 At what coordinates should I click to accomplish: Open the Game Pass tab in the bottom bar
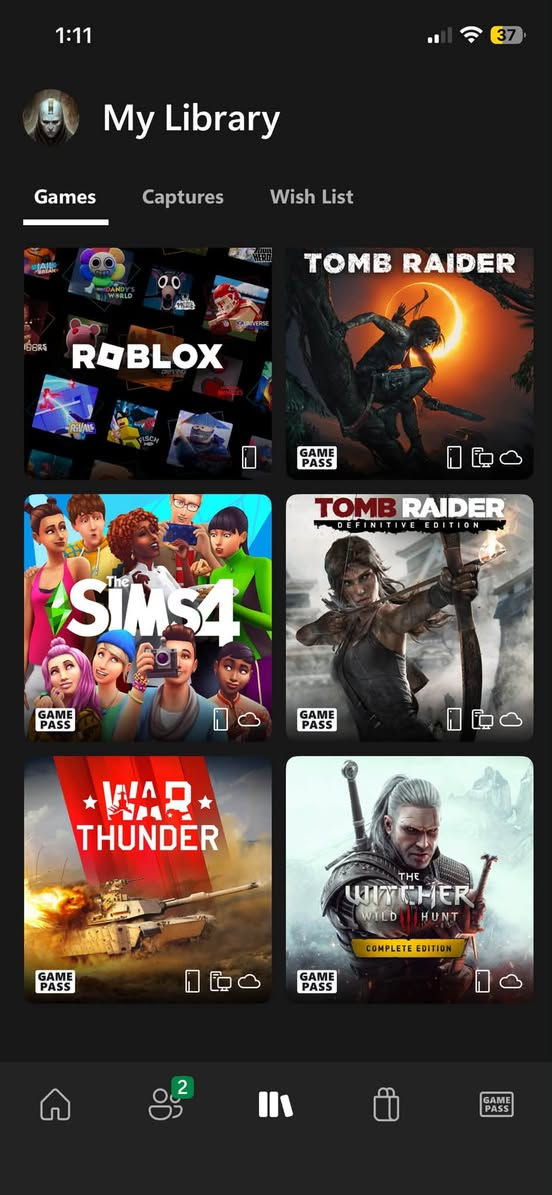click(496, 1104)
